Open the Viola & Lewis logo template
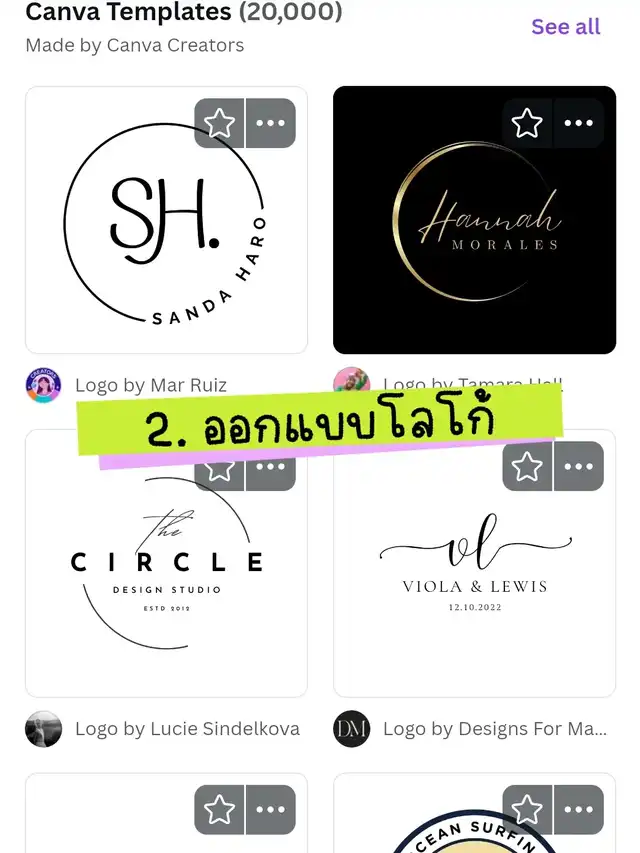Viewport: 640px width, 853px height. 474,580
